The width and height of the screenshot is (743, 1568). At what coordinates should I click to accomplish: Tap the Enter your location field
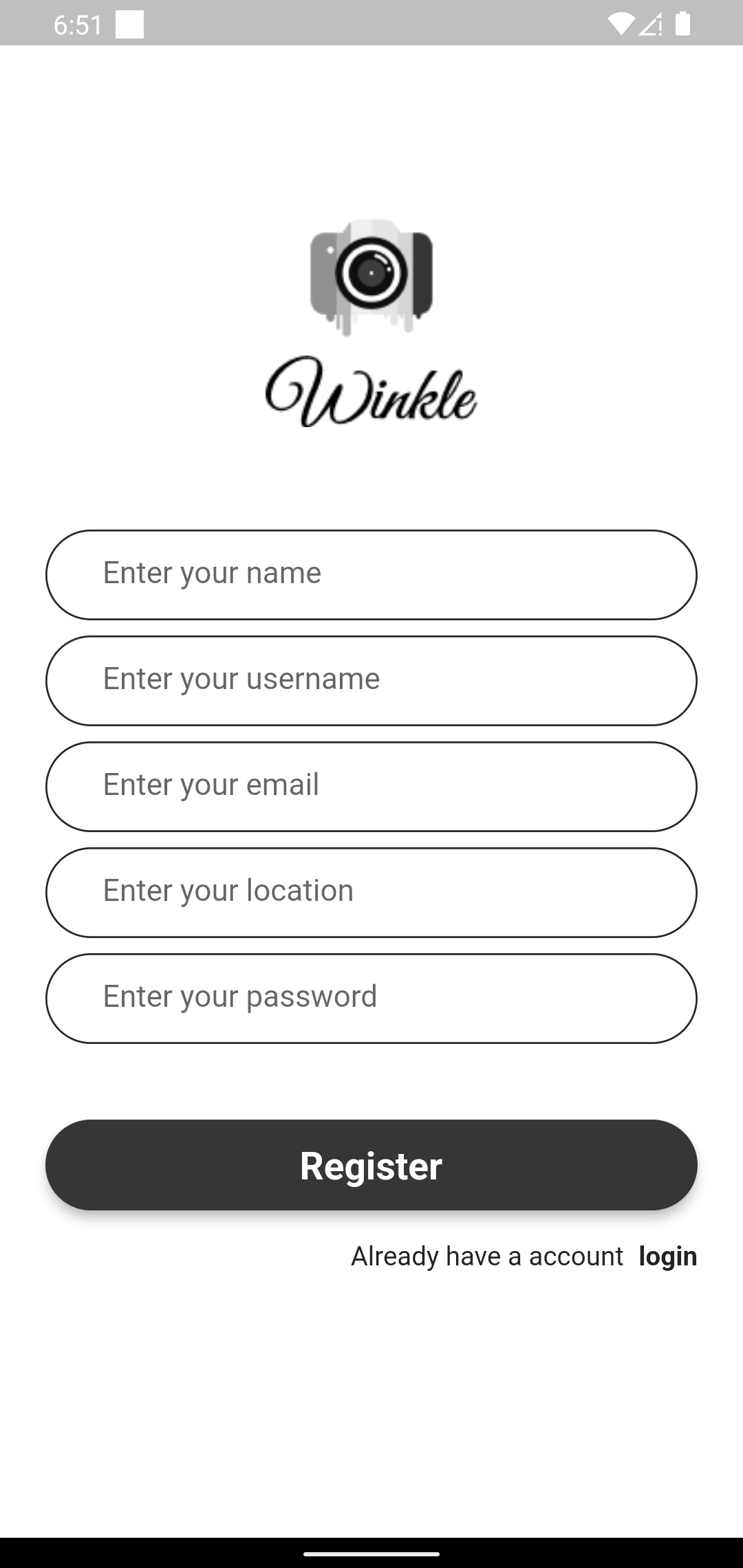click(371, 893)
